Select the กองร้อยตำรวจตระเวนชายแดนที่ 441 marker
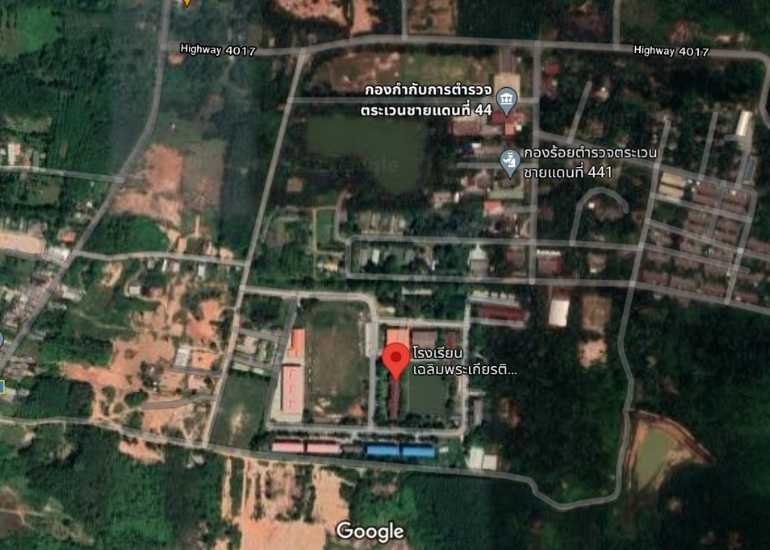The height and width of the screenshot is (550, 770). (510, 159)
